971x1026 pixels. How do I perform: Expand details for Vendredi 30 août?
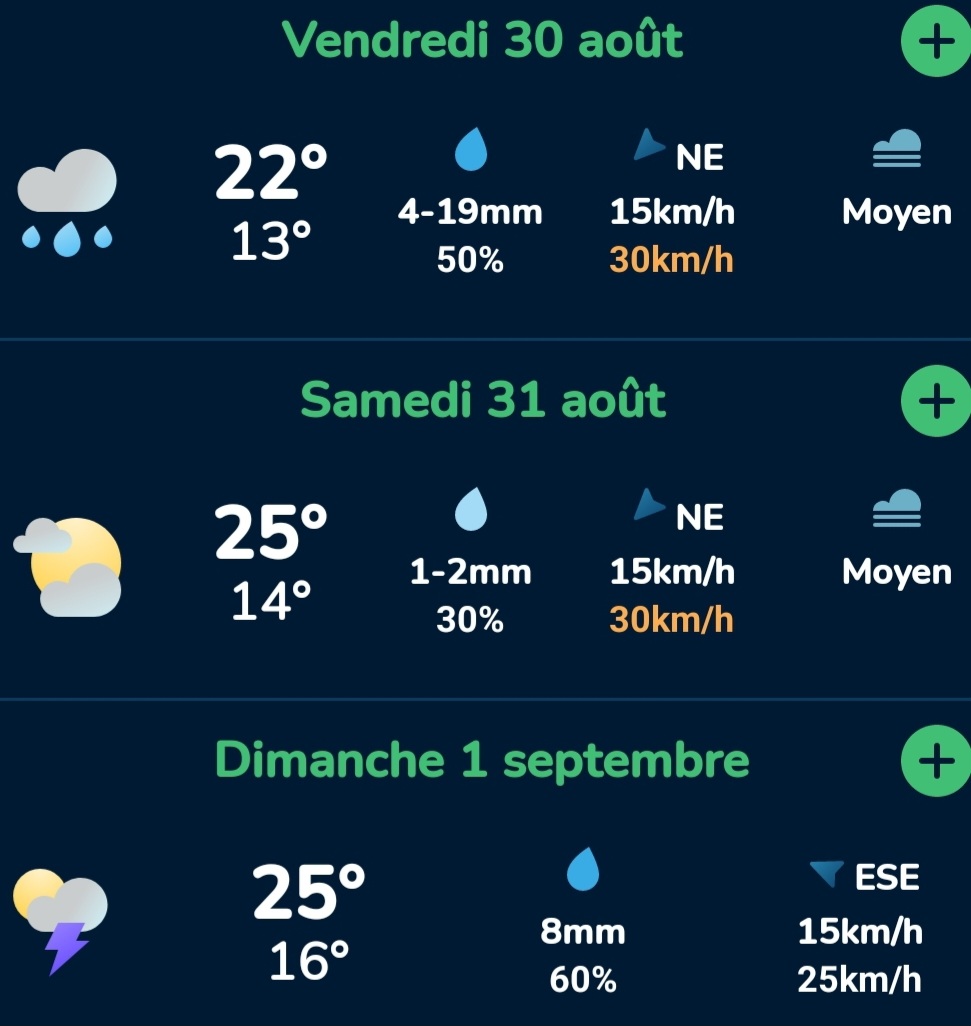click(936, 43)
